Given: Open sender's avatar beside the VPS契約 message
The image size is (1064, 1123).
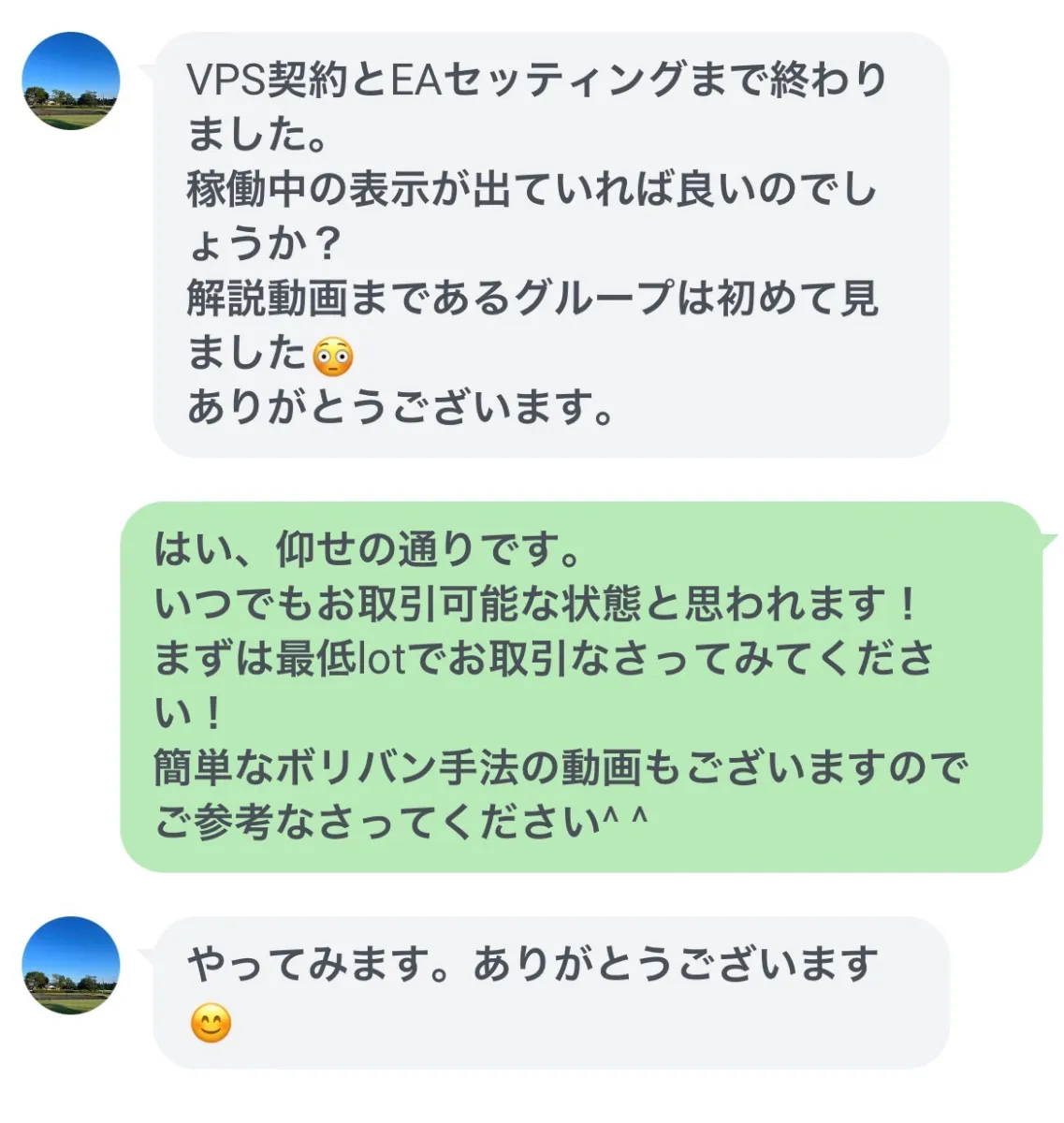Looking at the screenshot, I should point(71,81).
